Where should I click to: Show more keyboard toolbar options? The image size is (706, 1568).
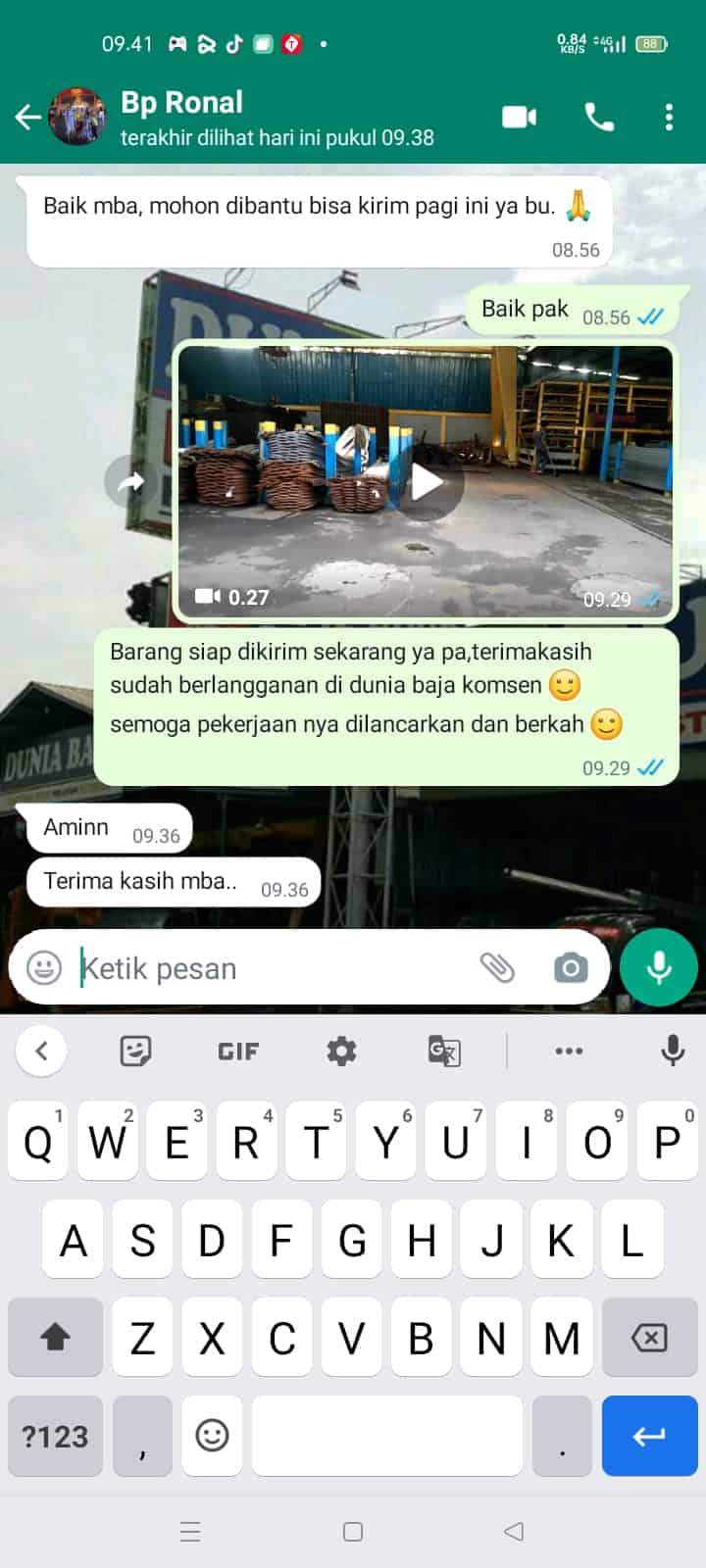569,1052
